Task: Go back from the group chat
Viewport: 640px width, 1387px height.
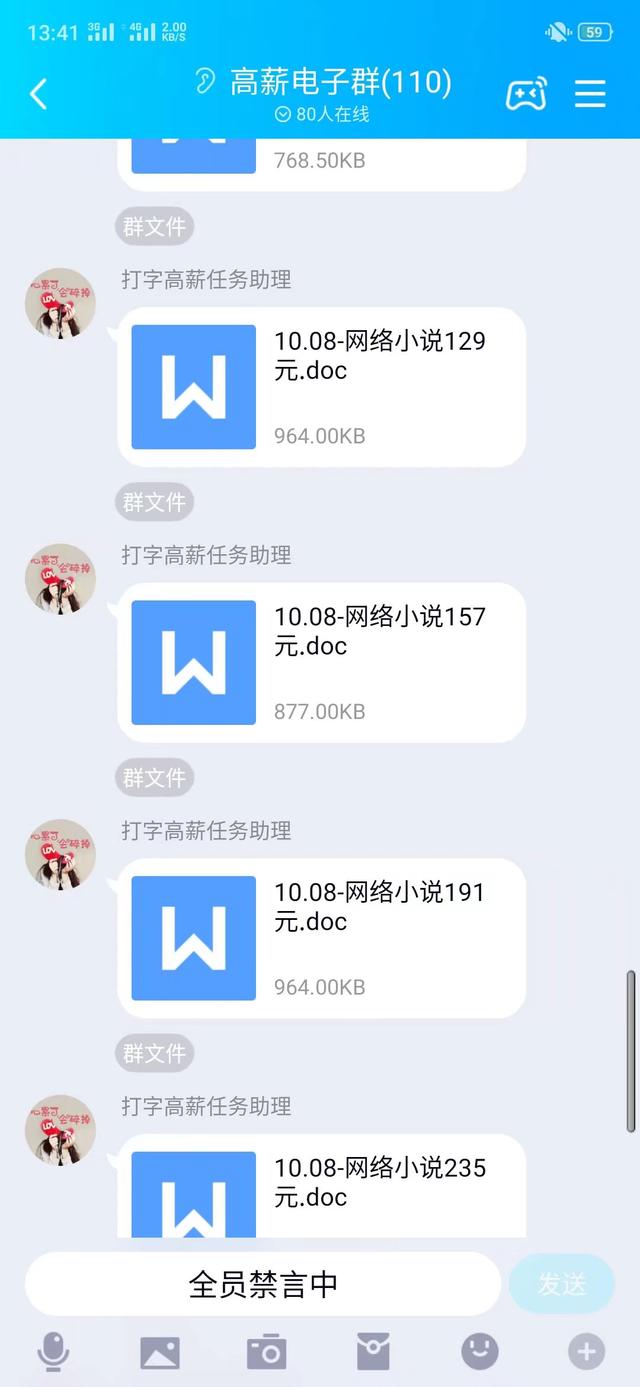Action: pos(38,94)
